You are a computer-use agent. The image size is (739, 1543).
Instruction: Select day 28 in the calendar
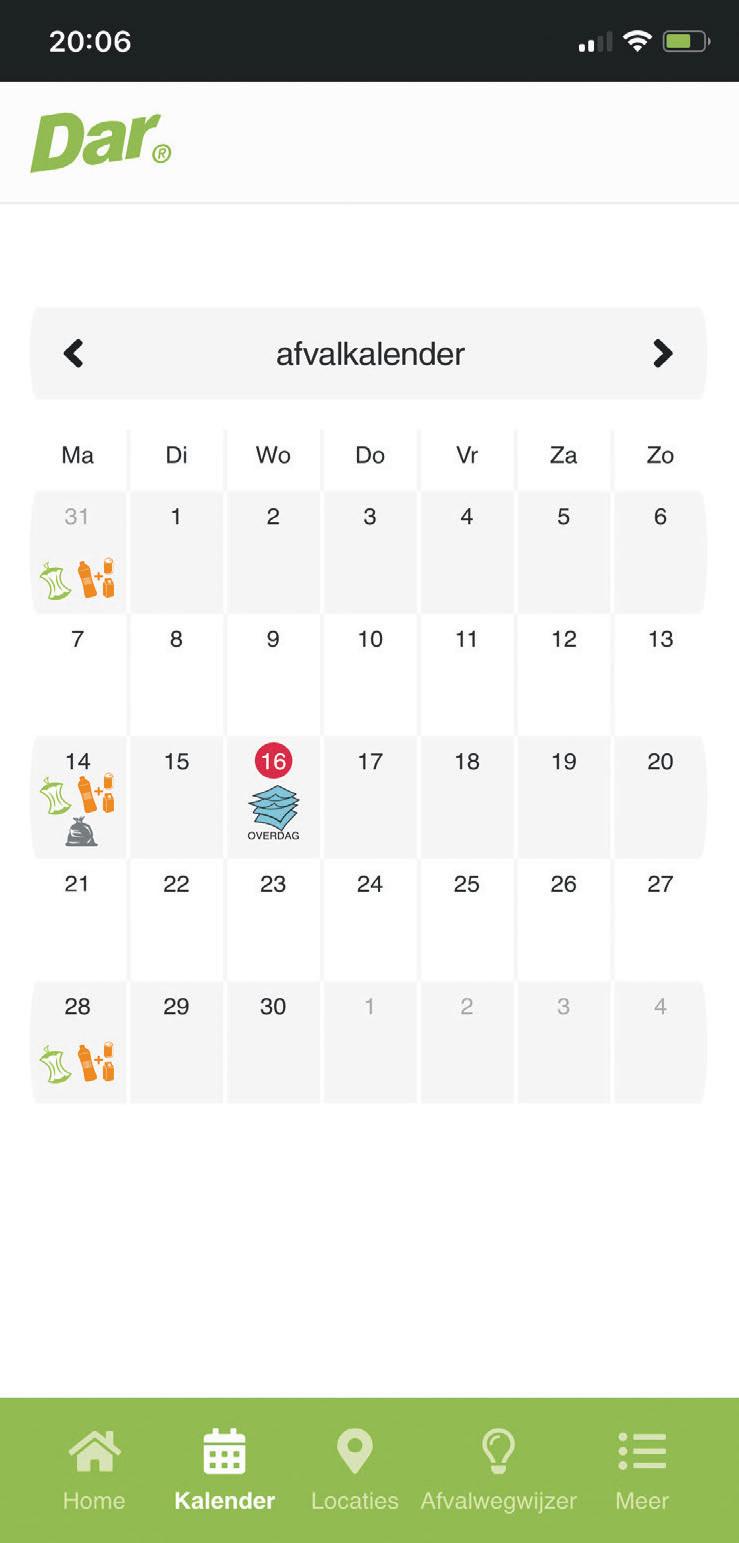79,1042
